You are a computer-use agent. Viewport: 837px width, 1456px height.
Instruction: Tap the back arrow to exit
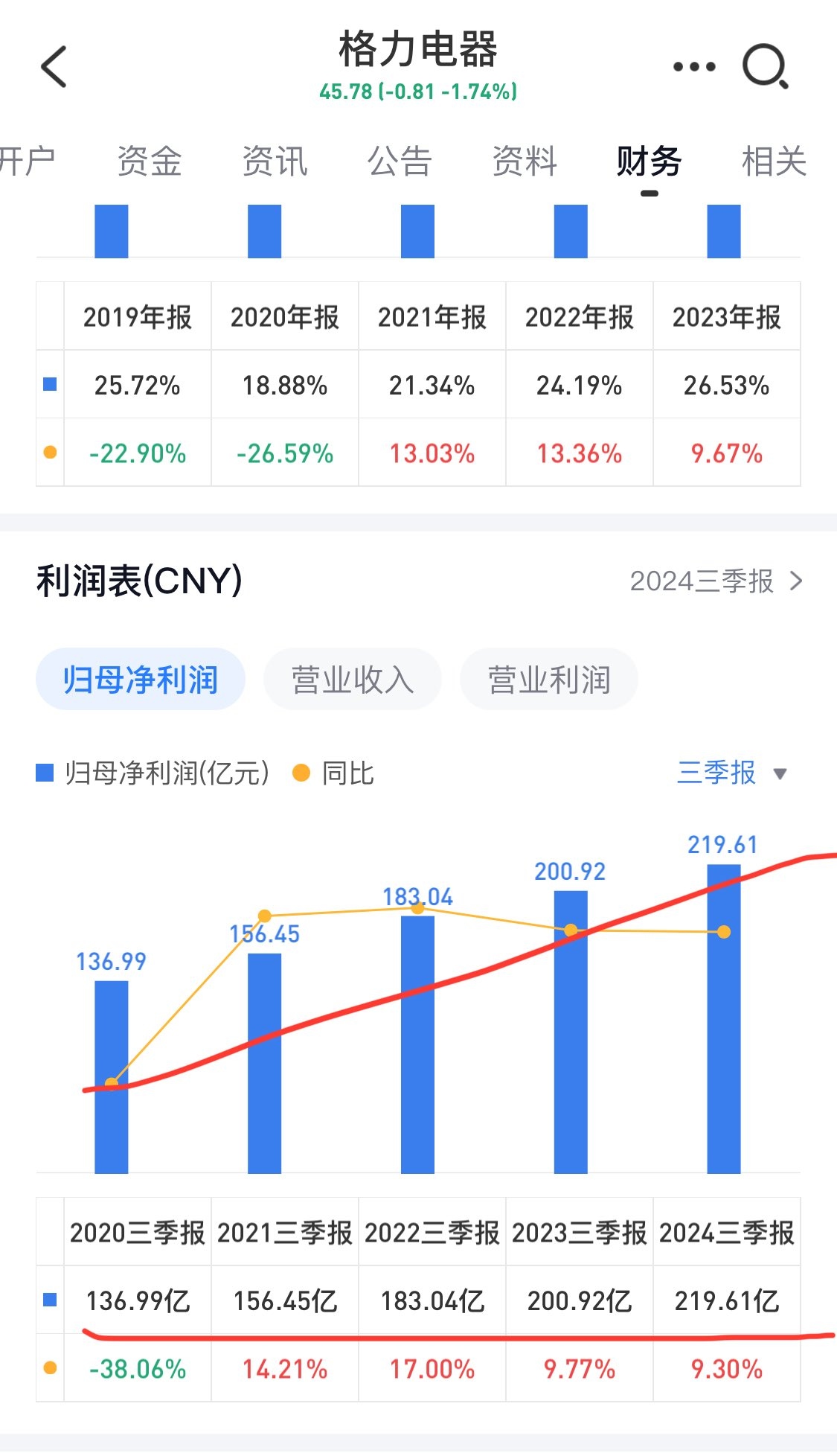pos(54,66)
